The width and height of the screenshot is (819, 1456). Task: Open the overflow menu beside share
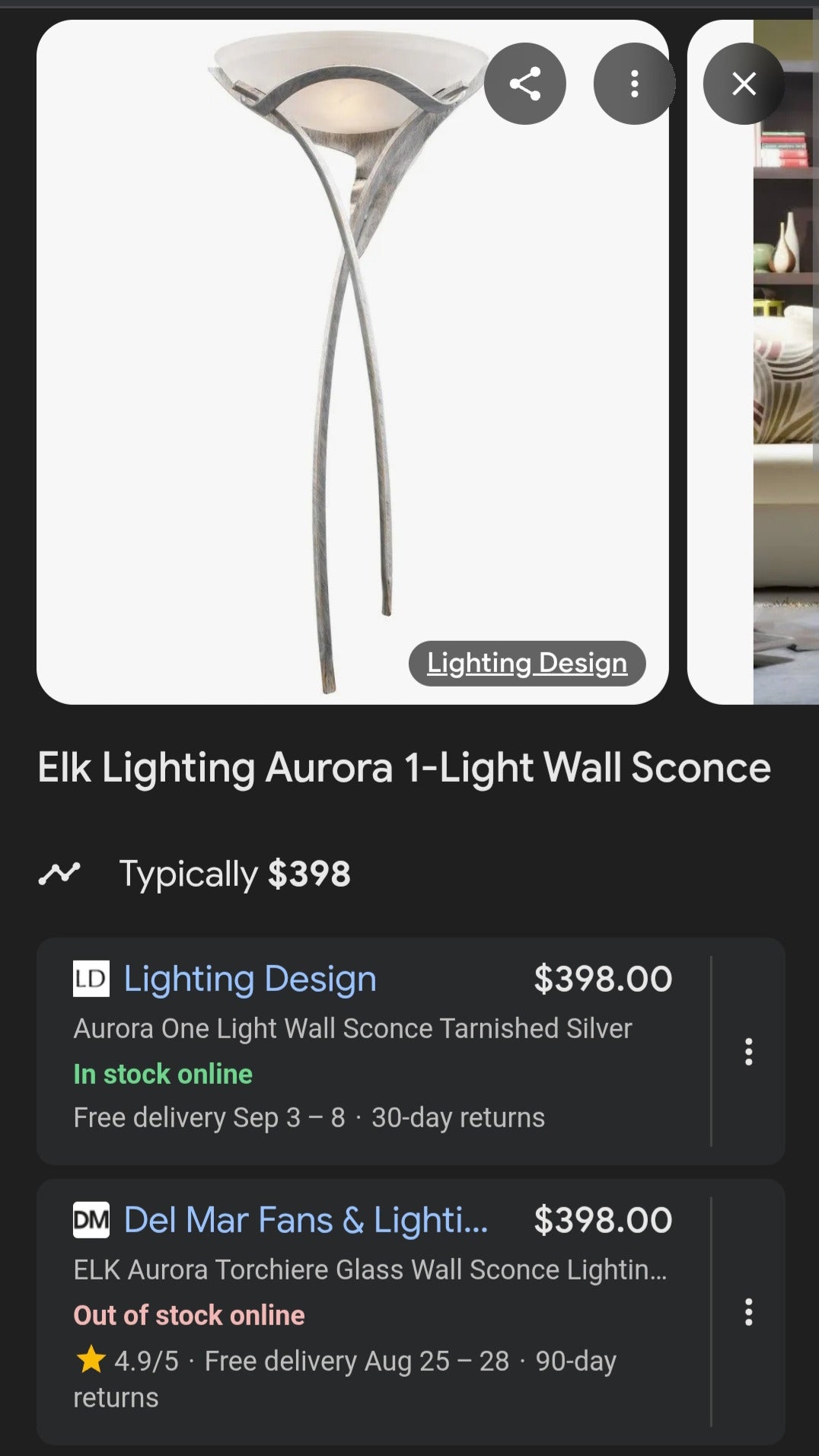634,84
